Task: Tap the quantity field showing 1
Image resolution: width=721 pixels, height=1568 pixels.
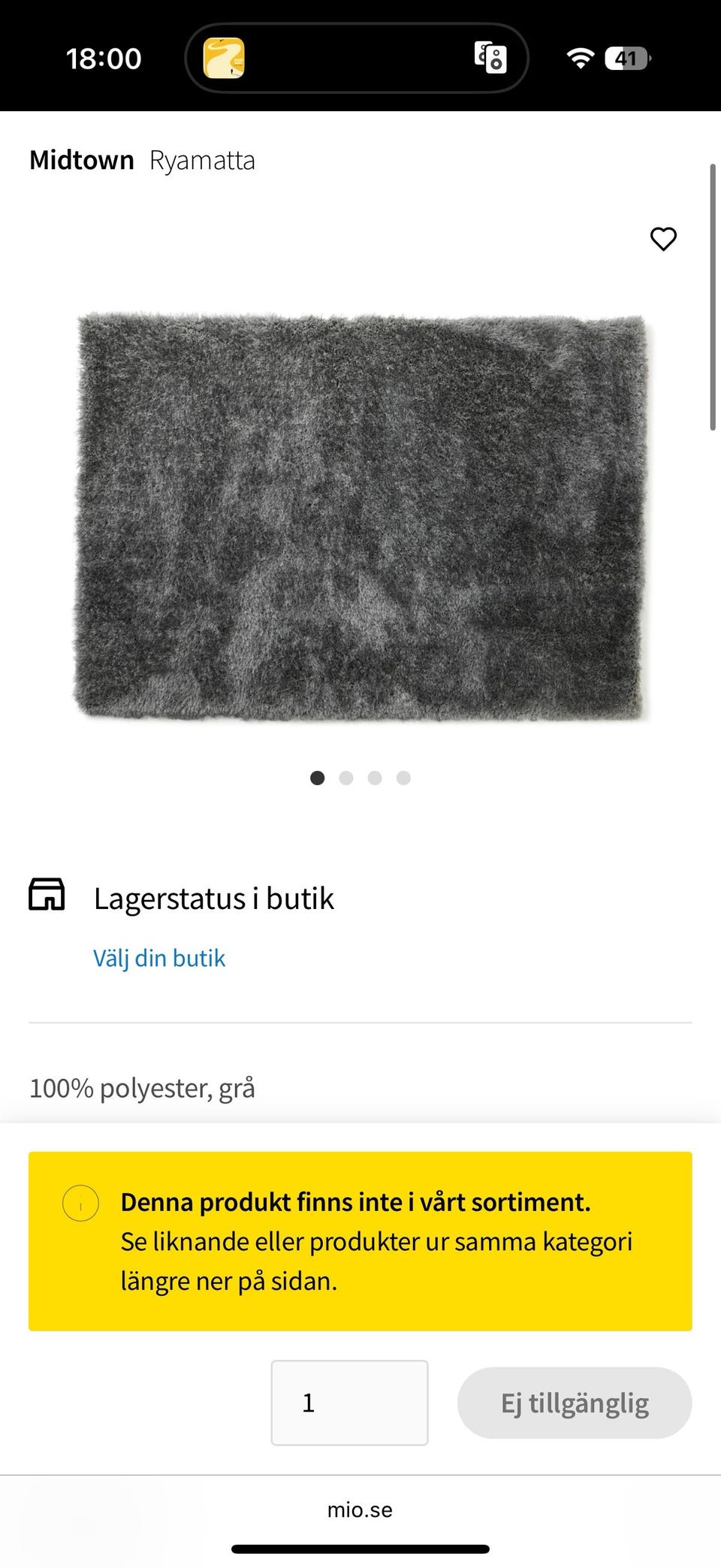Action: tap(348, 1402)
